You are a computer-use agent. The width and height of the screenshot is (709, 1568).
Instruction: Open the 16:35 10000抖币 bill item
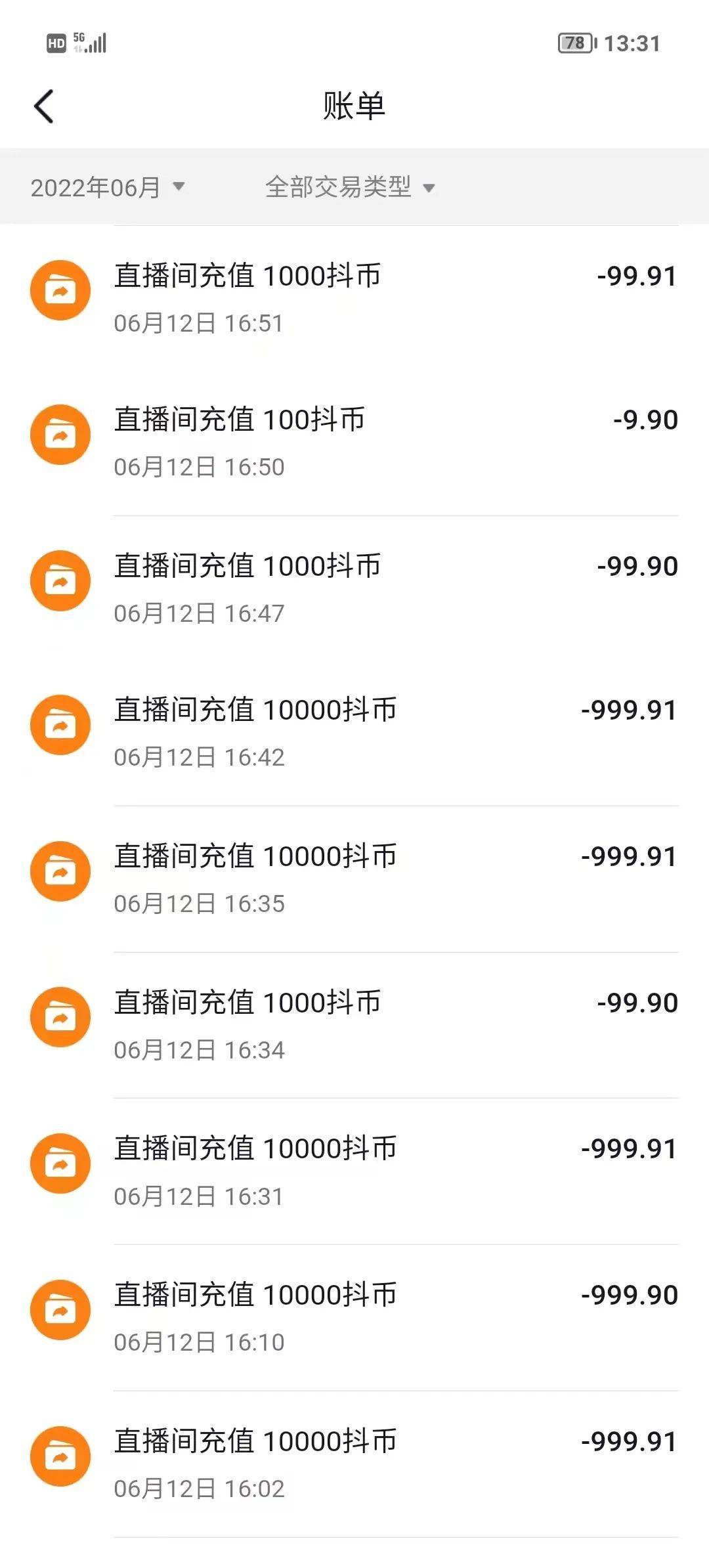[354, 879]
